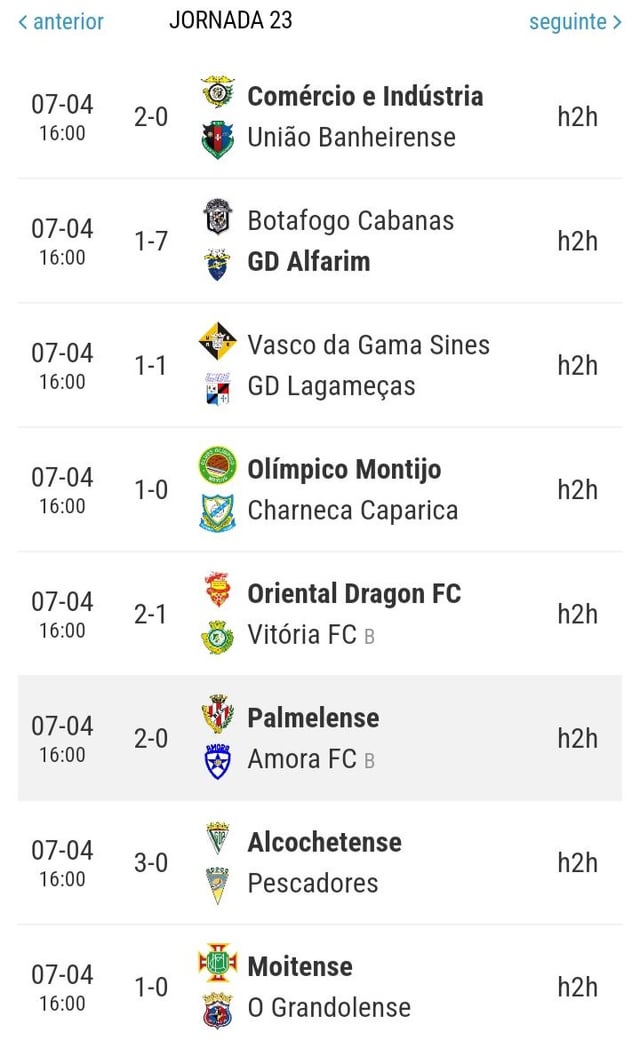
Task: Open h2h for Botafogo Cabanas match
Action: [577, 241]
